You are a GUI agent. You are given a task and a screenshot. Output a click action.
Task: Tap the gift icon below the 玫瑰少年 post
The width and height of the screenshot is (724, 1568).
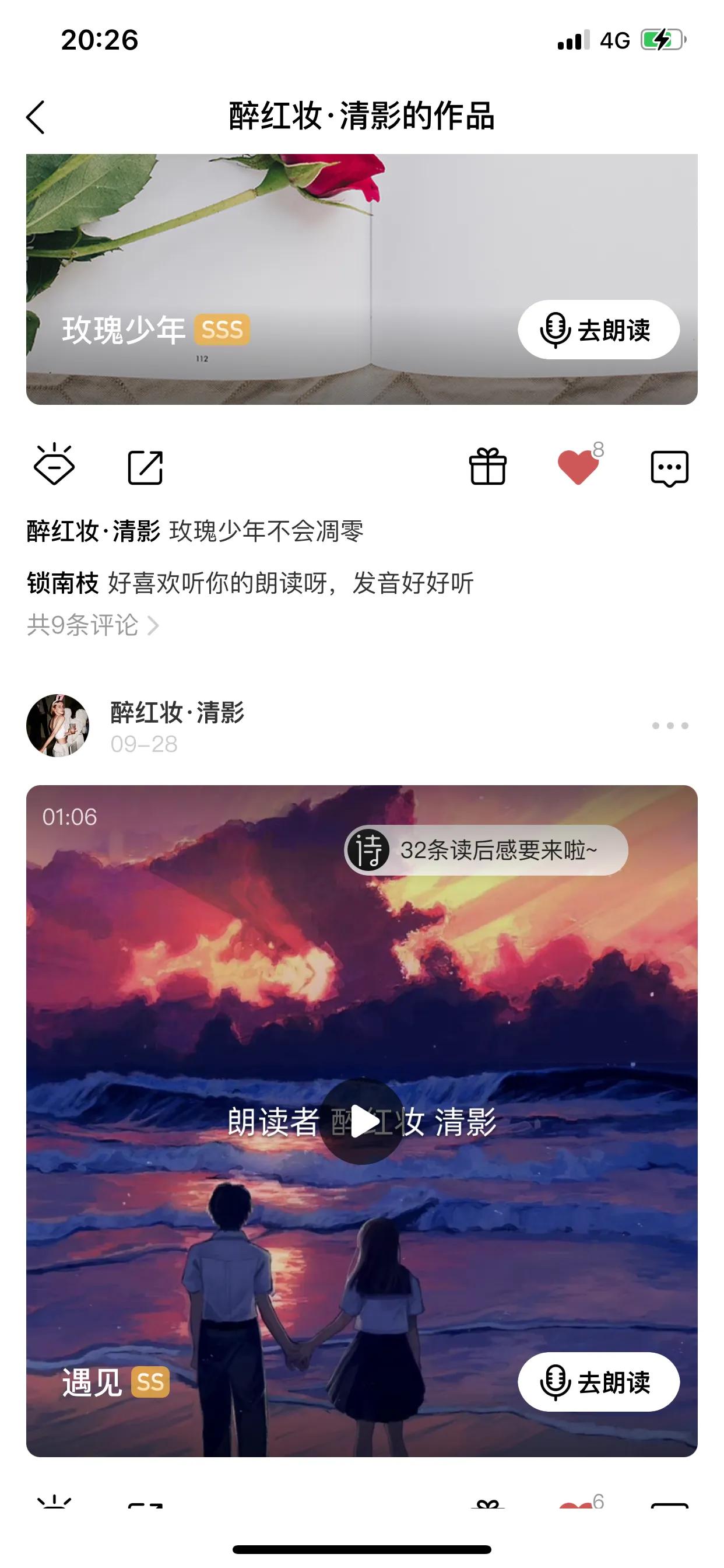click(488, 468)
